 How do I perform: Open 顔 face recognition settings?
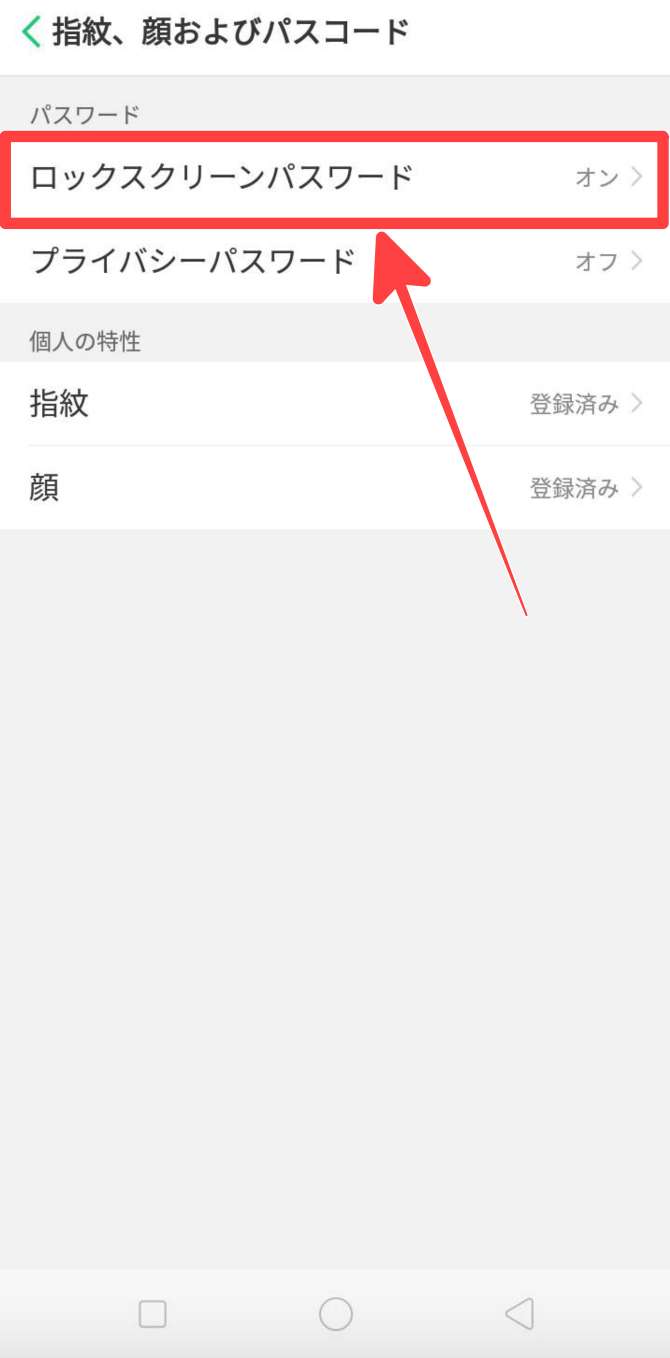tap(334, 488)
